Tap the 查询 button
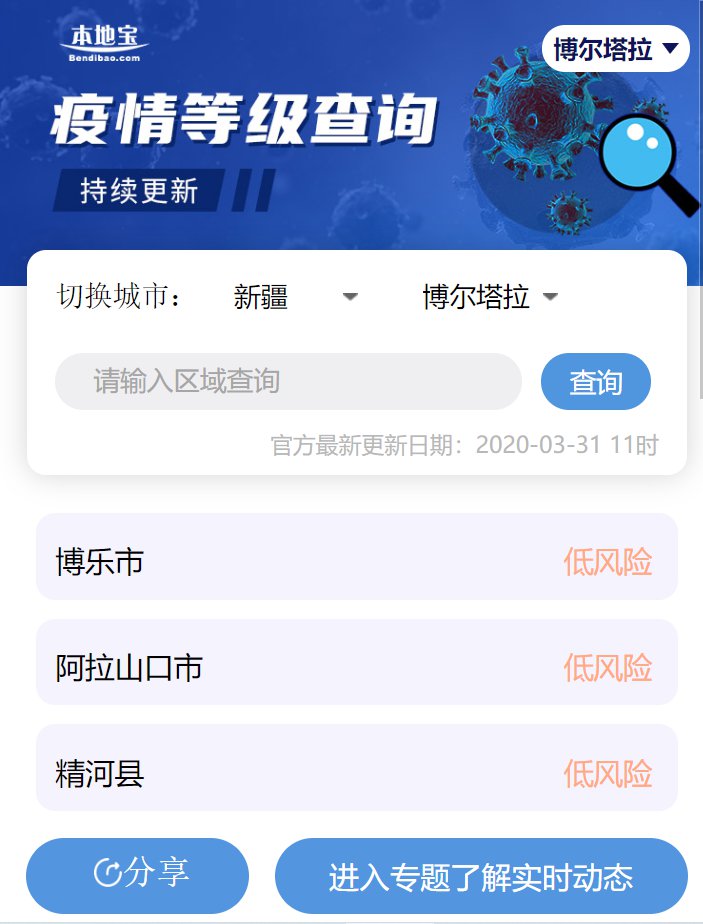This screenshot has height=924, width=703. tap(595, 382)
